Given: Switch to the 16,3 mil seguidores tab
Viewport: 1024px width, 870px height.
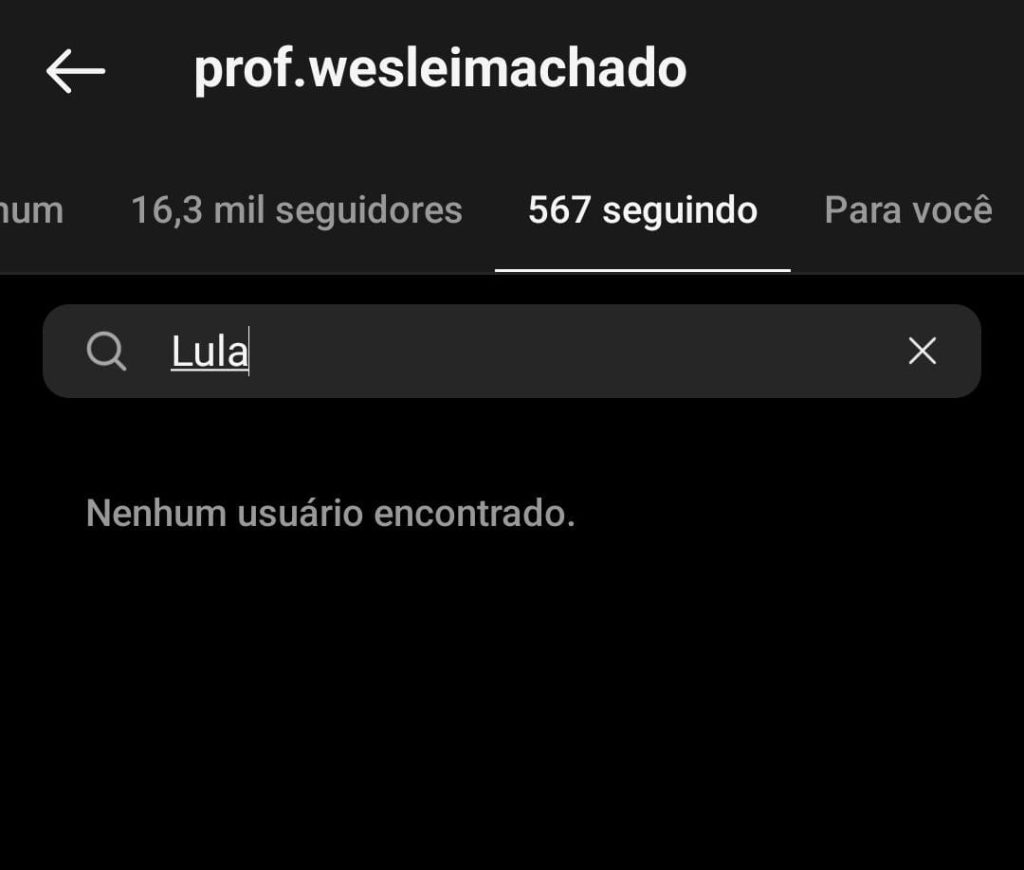Looking at the screenshot, I should (296, 211).
